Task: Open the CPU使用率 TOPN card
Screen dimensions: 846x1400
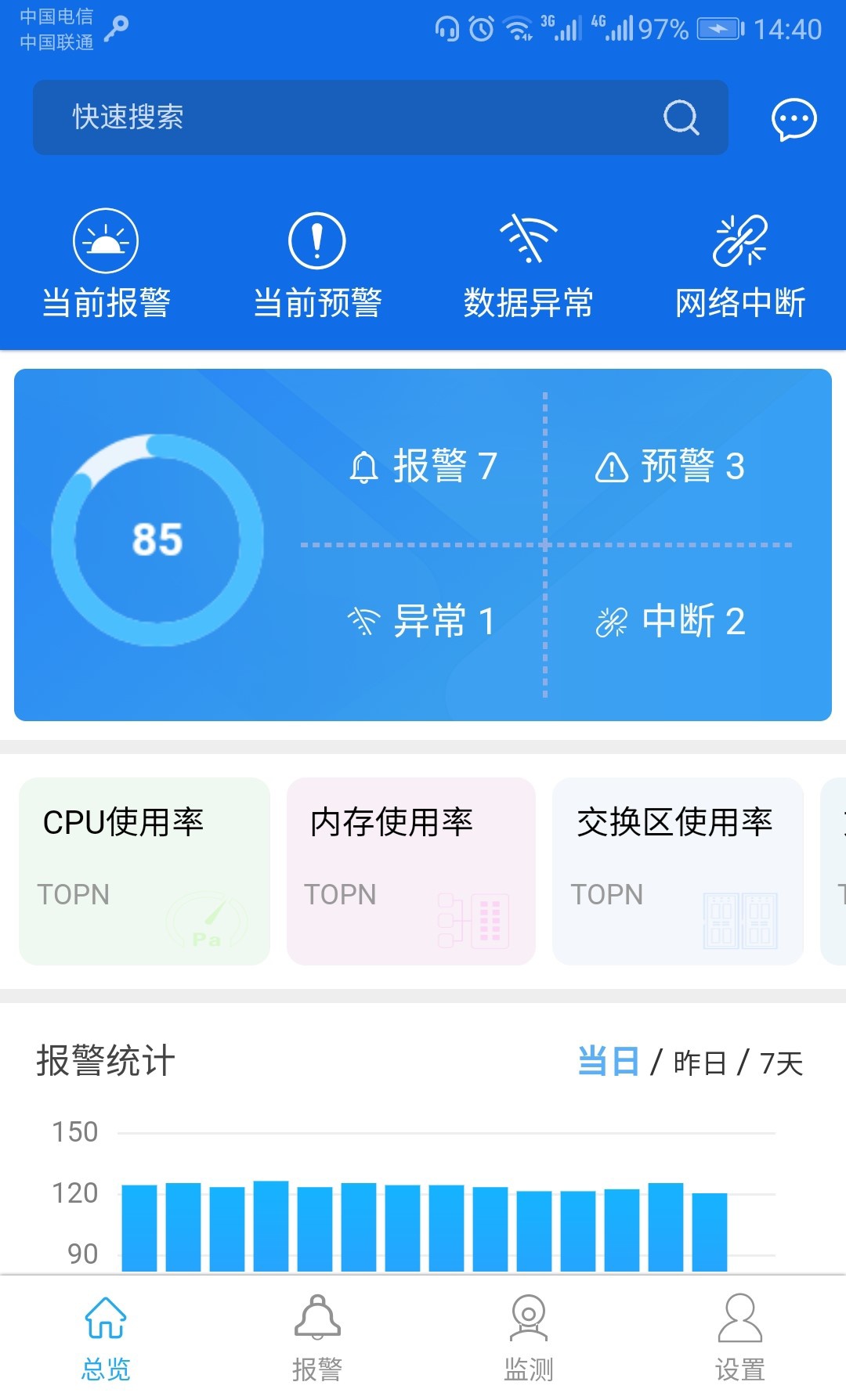Action: (x=144, y=871)
